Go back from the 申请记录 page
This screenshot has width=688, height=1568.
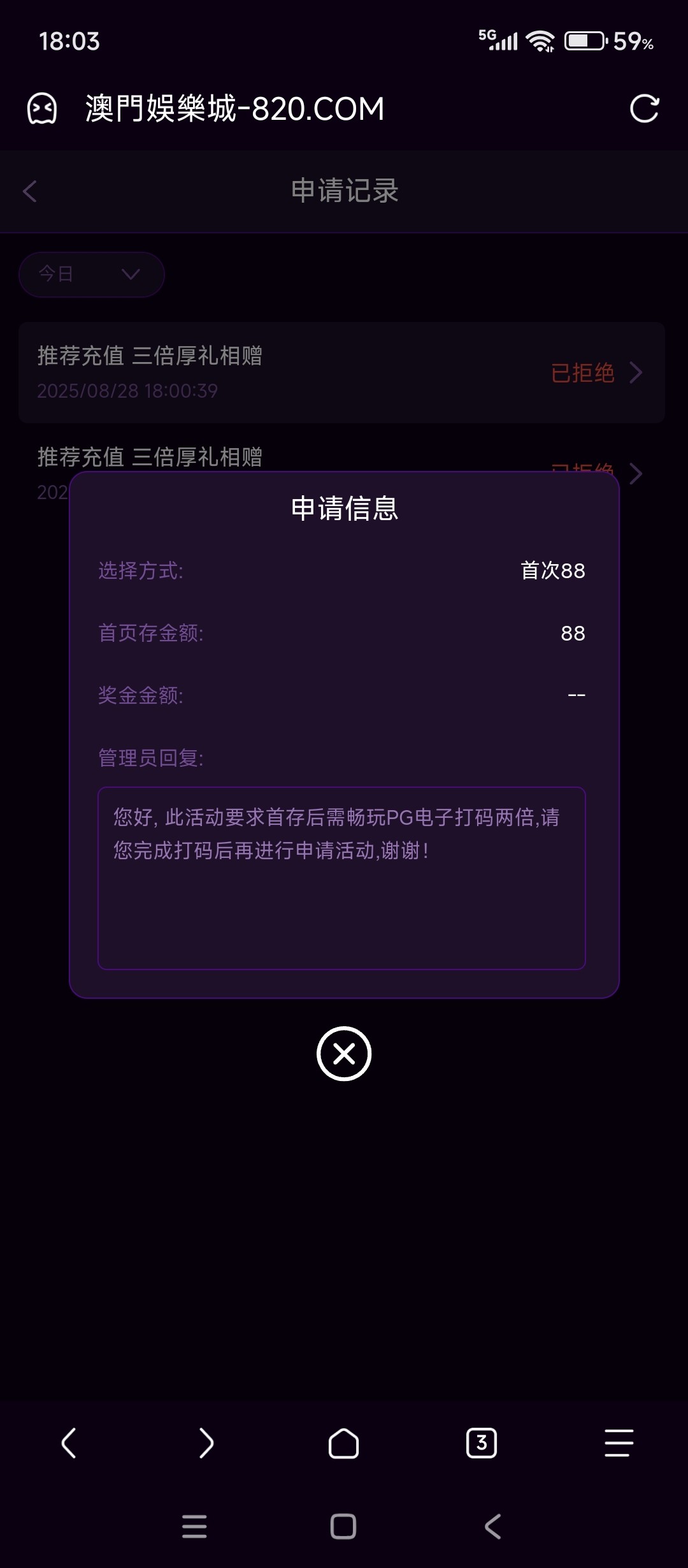pyautogui.click(x=30, y=191)
